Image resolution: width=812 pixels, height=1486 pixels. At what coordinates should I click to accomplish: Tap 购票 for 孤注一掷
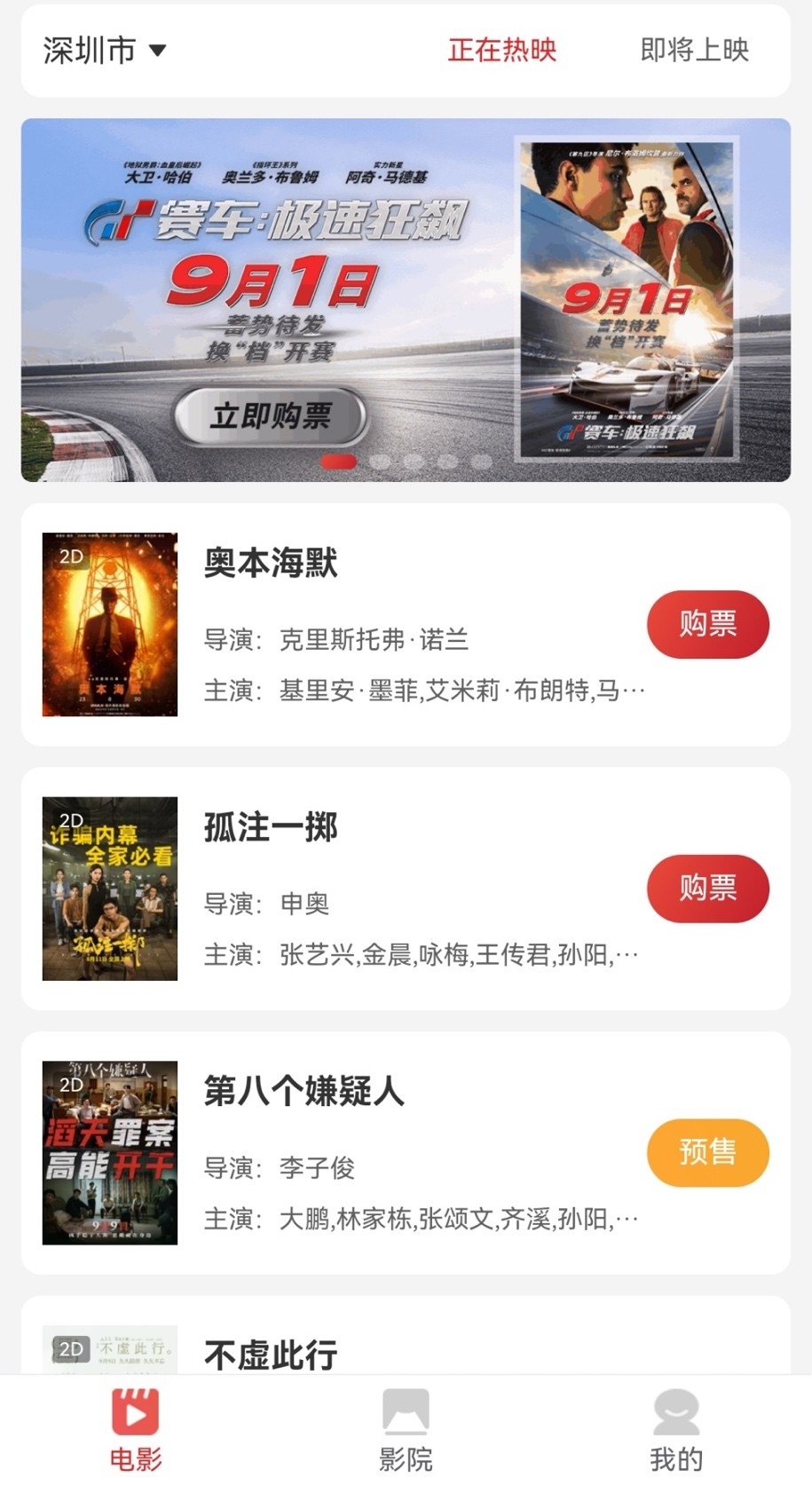pyautogui.click(x=708, y=889)
